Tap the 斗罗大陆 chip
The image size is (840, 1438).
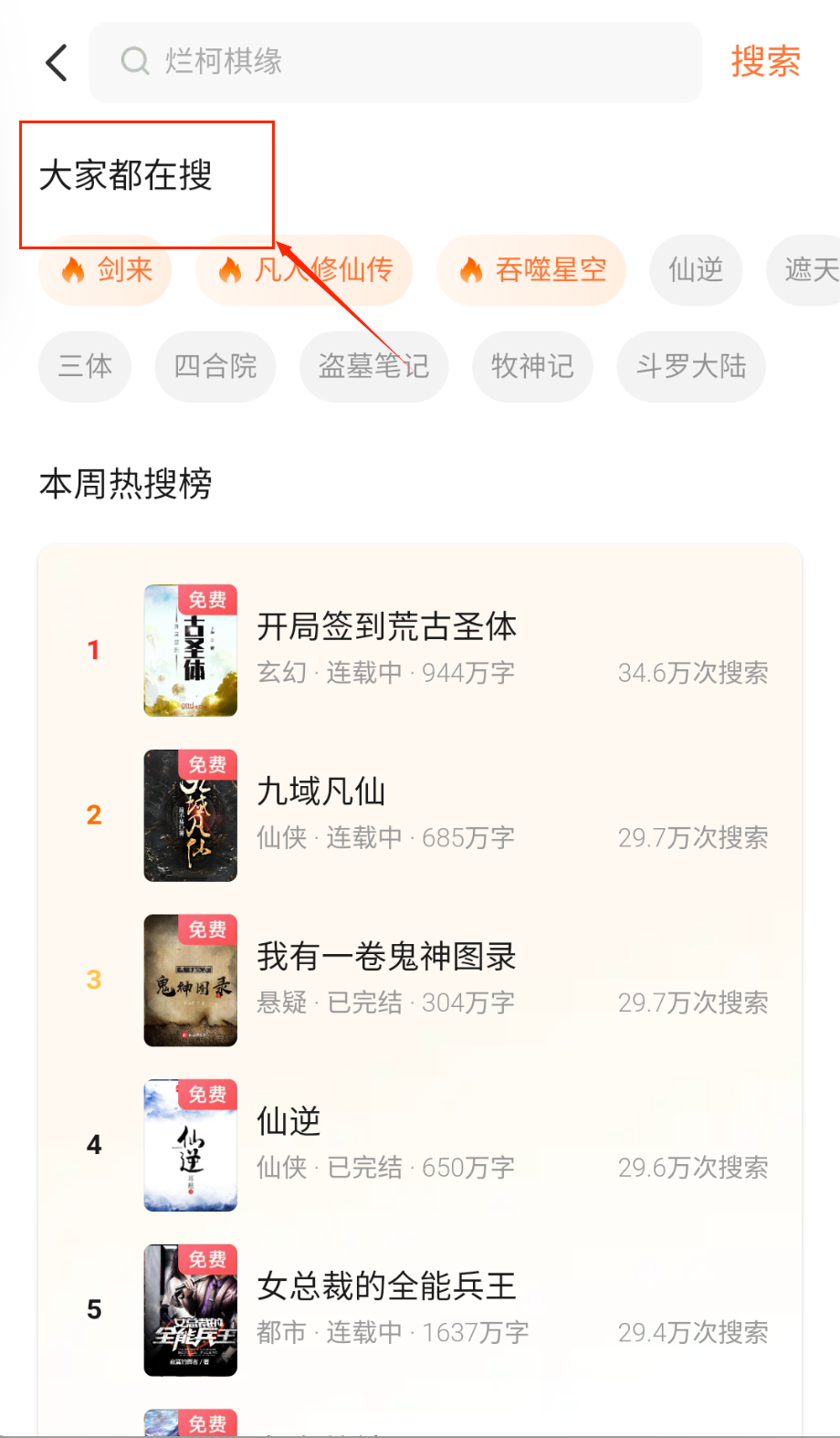(x=691, y=366)
